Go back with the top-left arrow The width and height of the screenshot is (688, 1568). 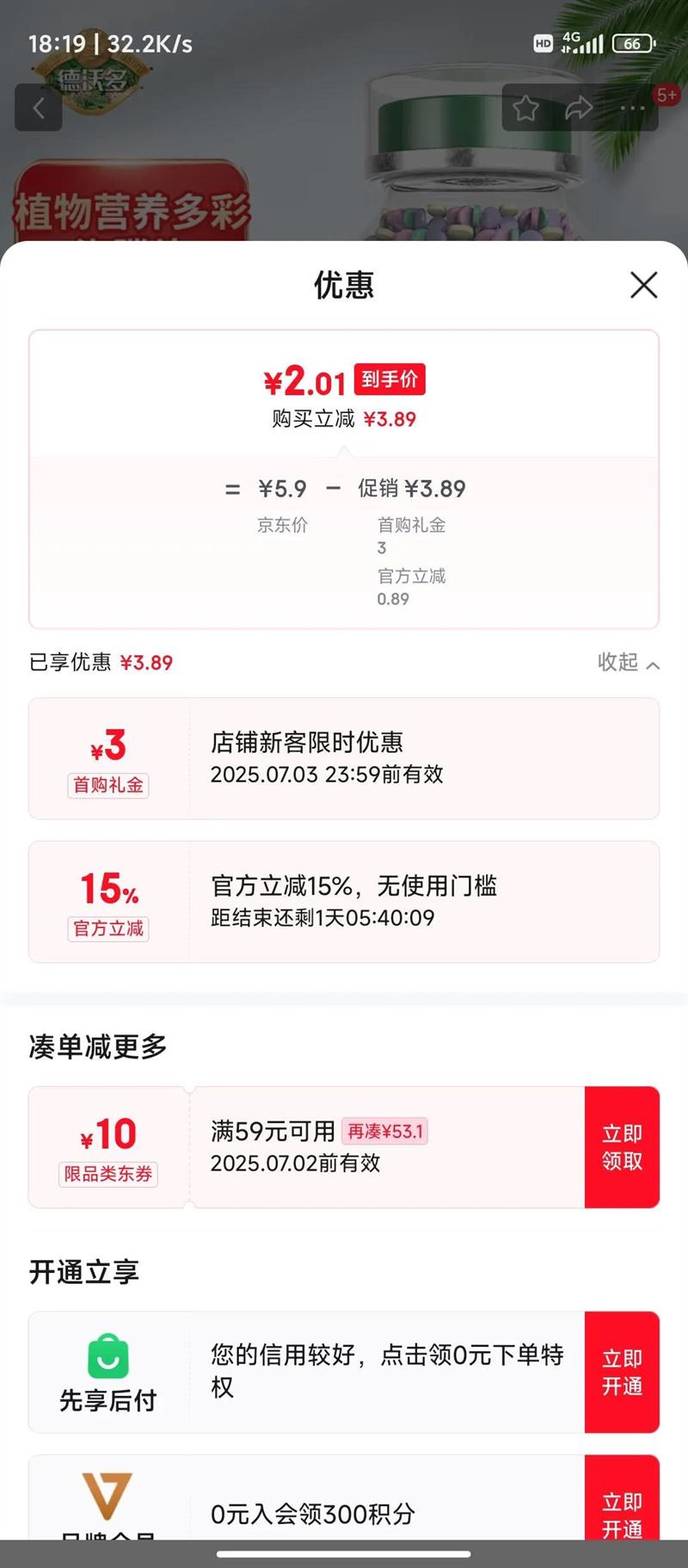coord(39,108)
